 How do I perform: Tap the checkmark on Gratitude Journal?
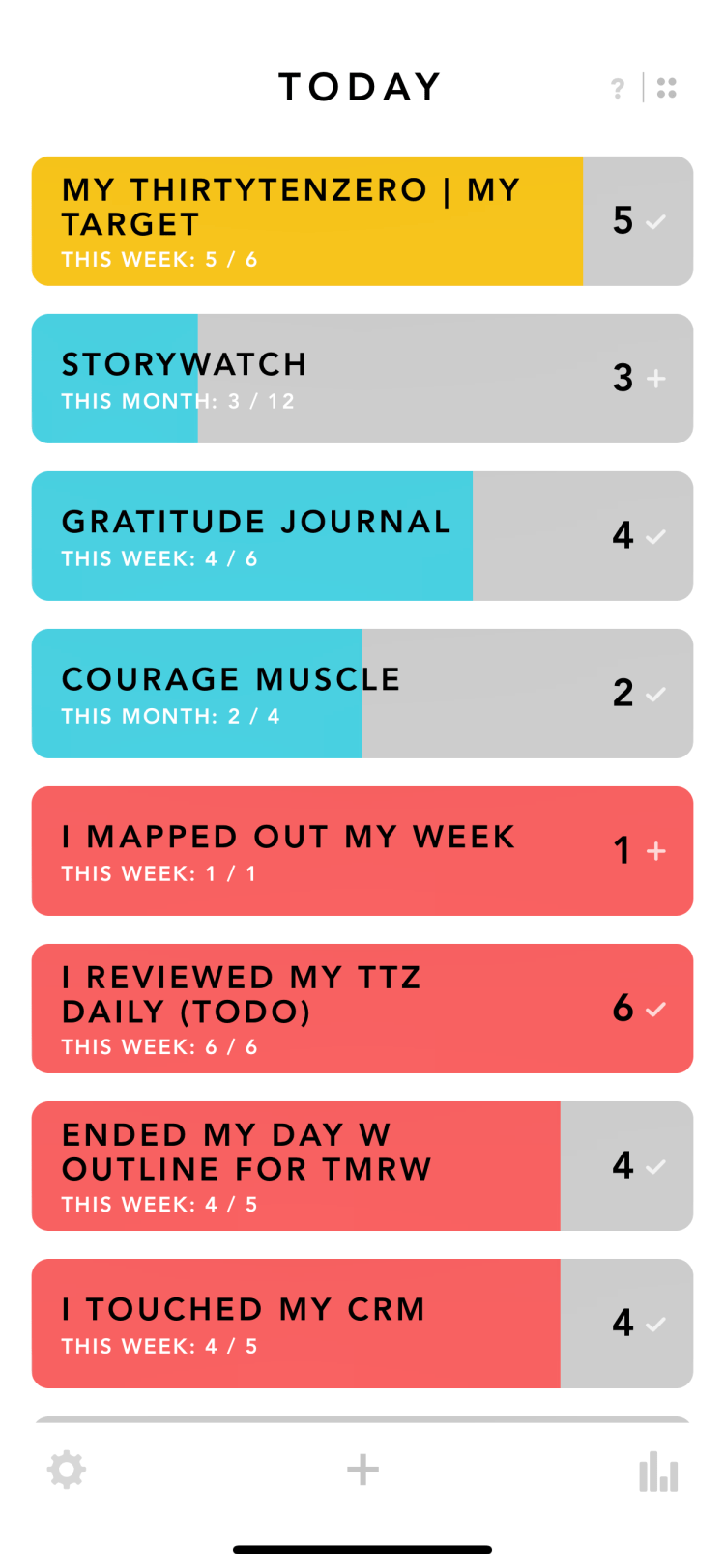click(656, 537)
